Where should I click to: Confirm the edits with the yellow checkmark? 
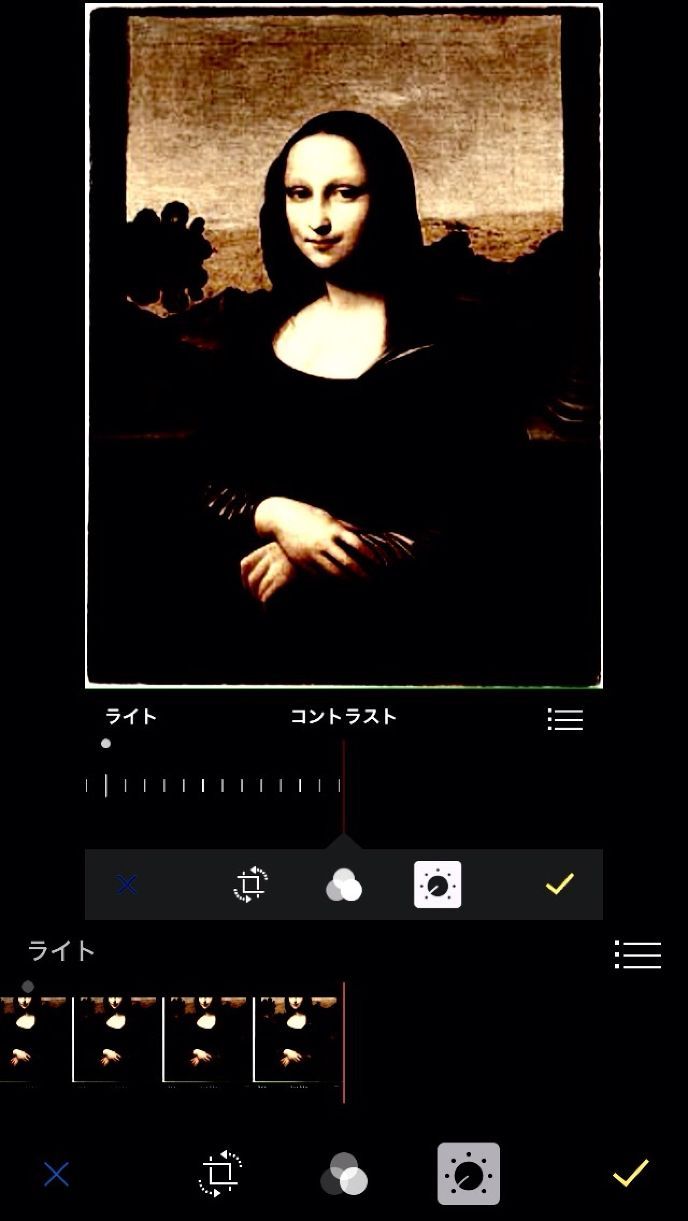coord(630,1174)
